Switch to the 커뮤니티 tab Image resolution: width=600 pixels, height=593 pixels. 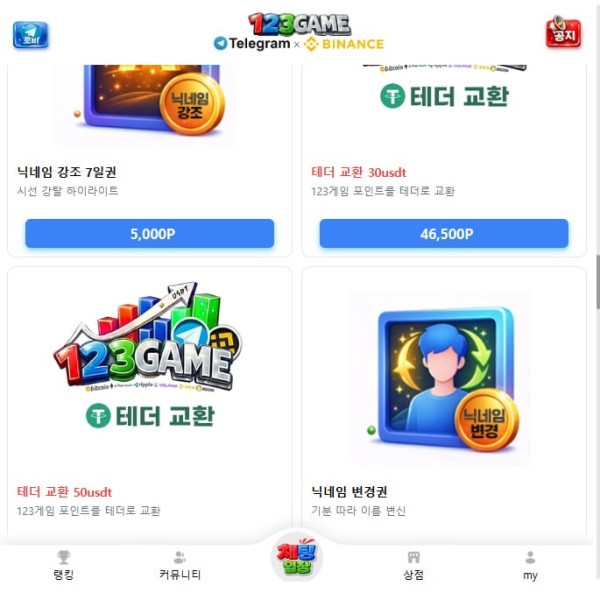(180, 565)
